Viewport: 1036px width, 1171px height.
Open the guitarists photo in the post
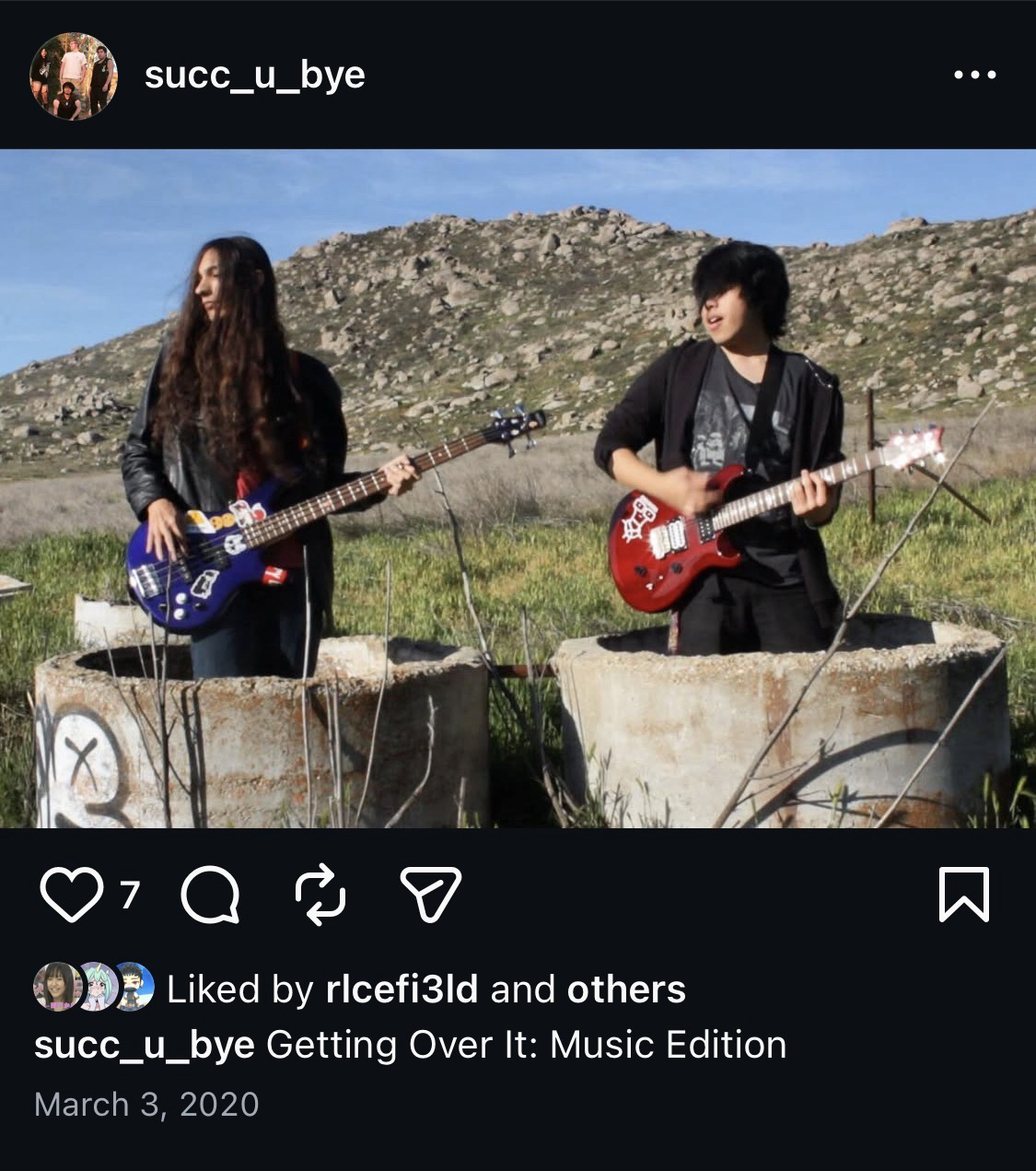click(518, 488)
